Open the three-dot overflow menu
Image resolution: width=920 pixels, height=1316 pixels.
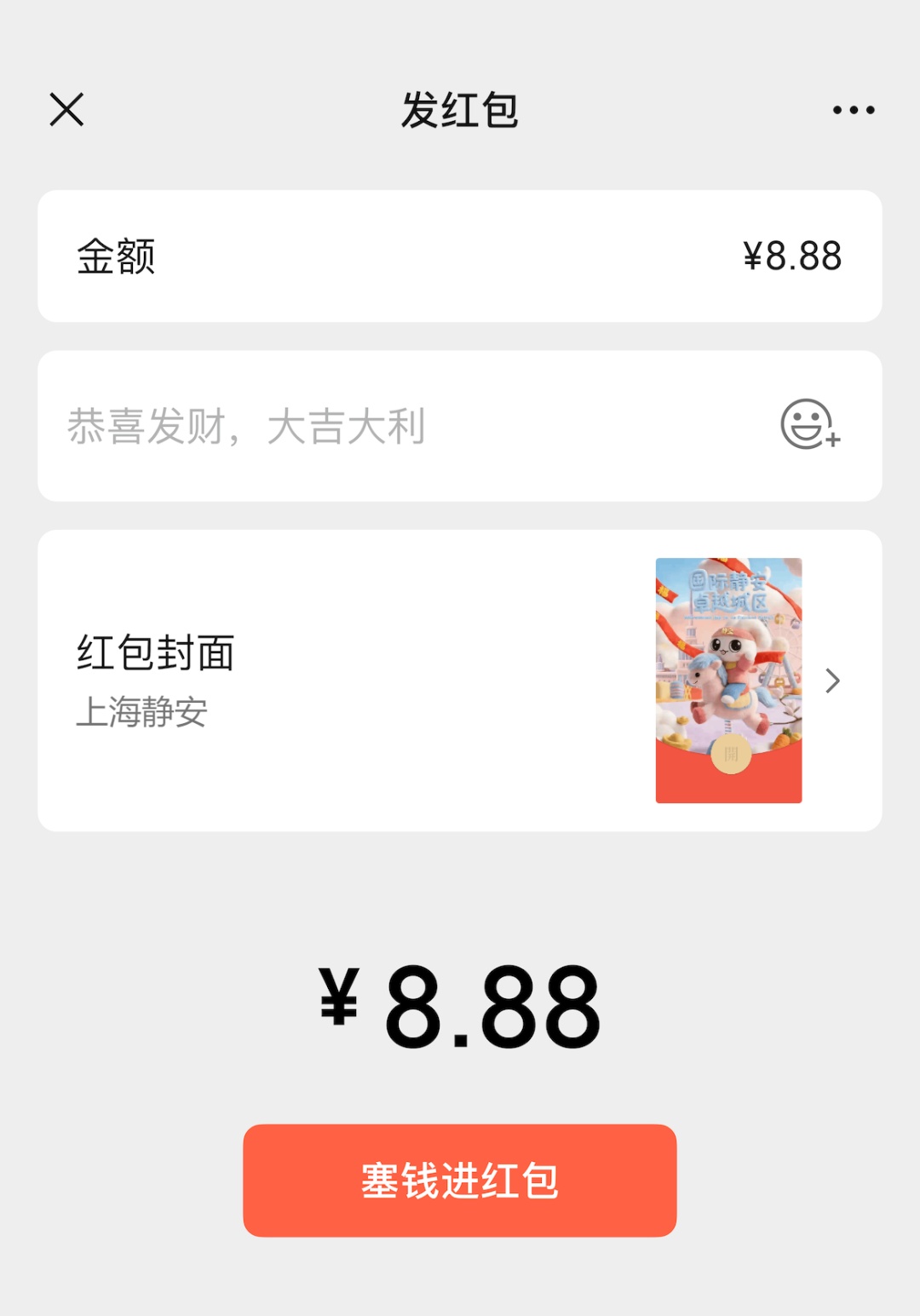(x=854, y=110)
